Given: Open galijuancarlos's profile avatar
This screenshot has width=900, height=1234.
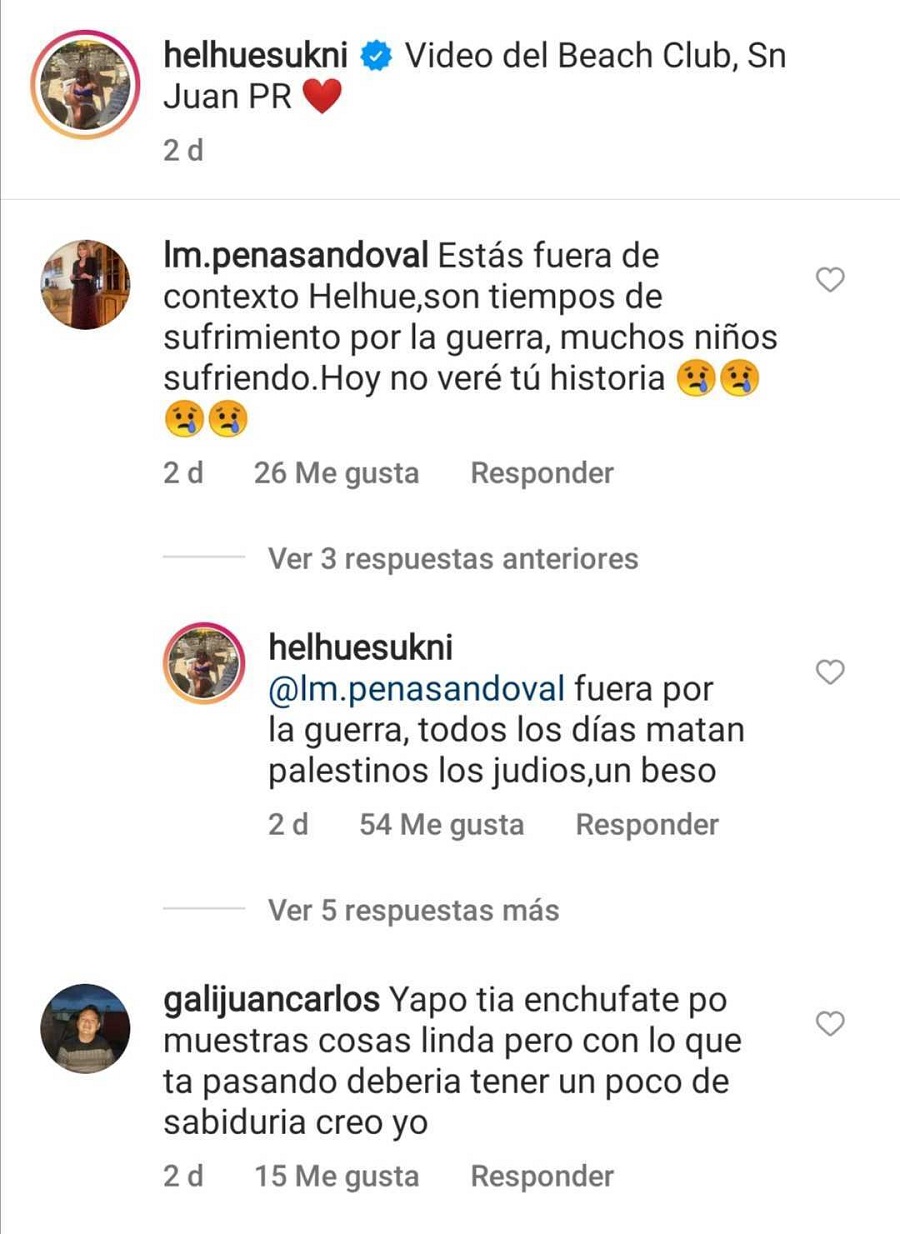Looking at the screenshot, I should pyautogui.click(x=83, y=1028).
